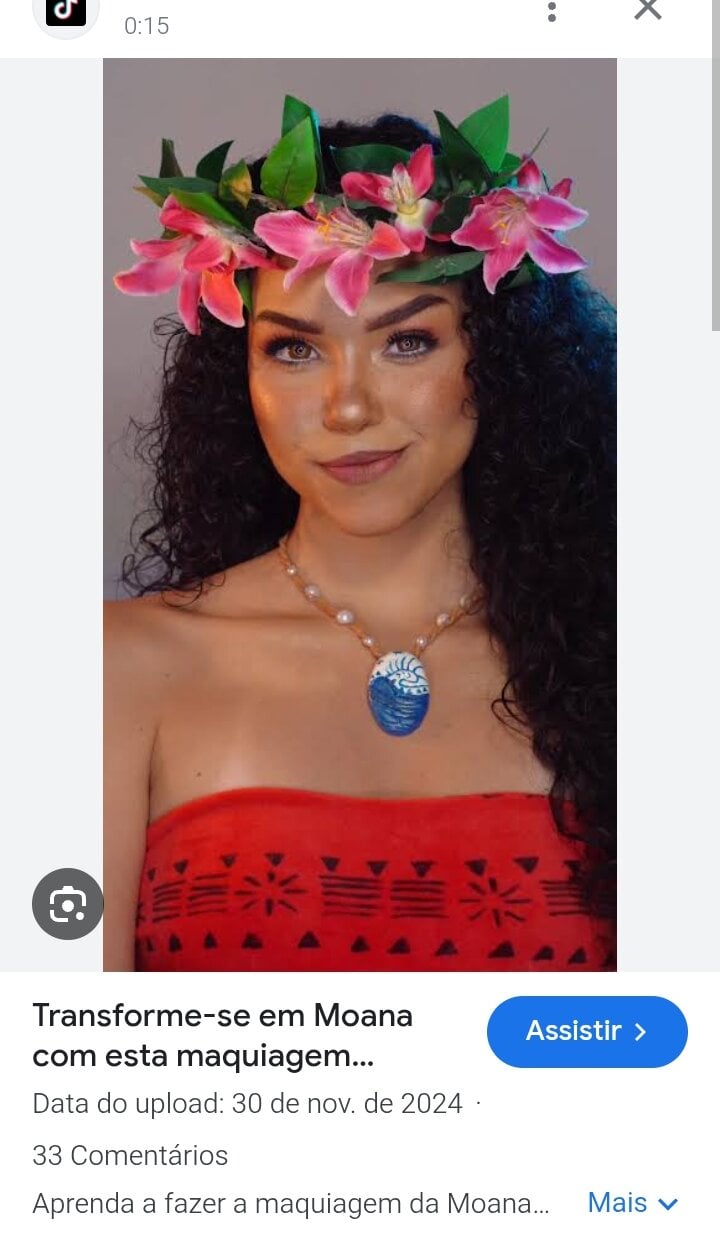The image size is (720, 1237).
Task: Tap Assistir to watch the Moana tutorial
Action: (587, 1031)
